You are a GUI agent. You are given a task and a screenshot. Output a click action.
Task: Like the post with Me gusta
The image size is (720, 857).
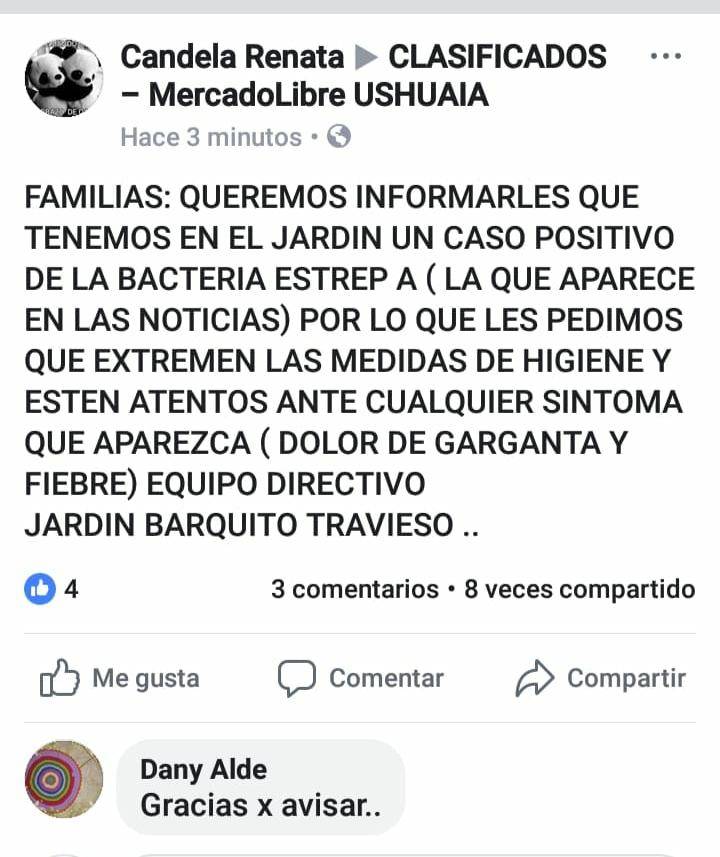tap(120, 678)
